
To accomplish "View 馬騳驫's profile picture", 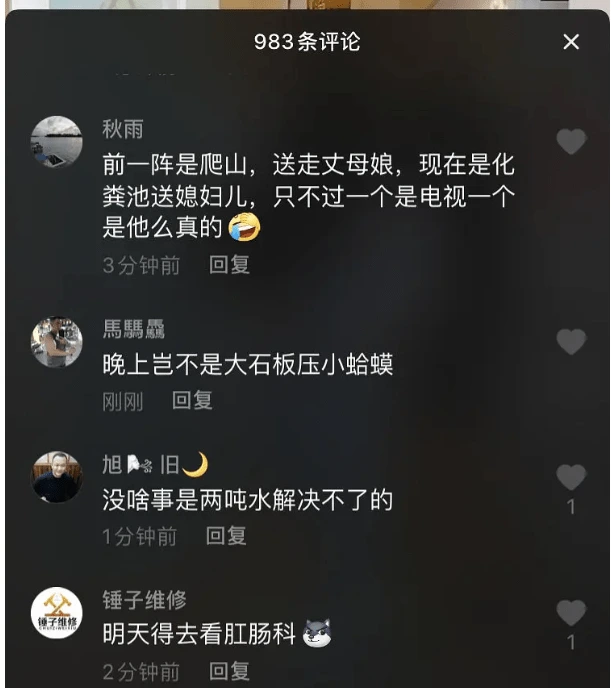I will (57, 342).
